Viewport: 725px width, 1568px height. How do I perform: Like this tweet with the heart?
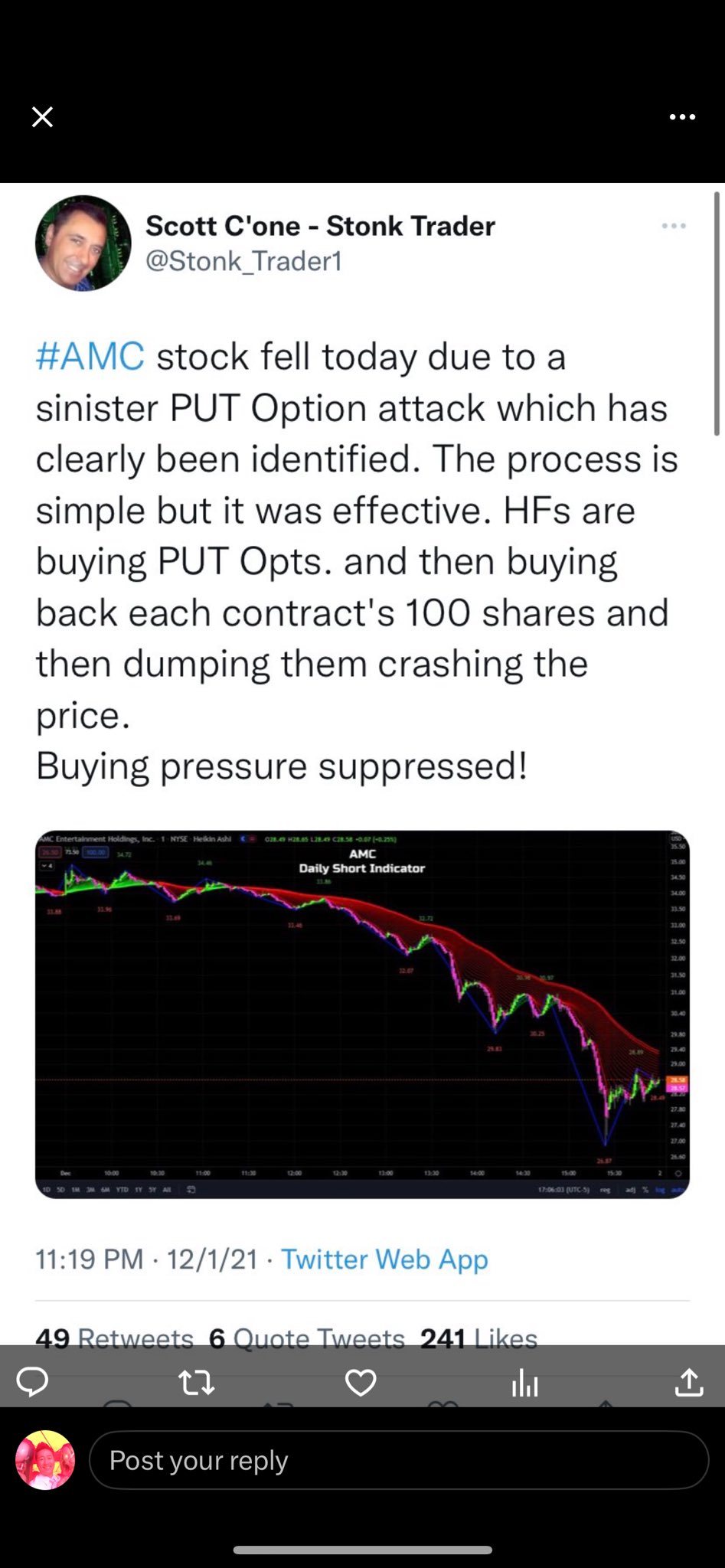pyautogui.click(x=361, y=1382)
